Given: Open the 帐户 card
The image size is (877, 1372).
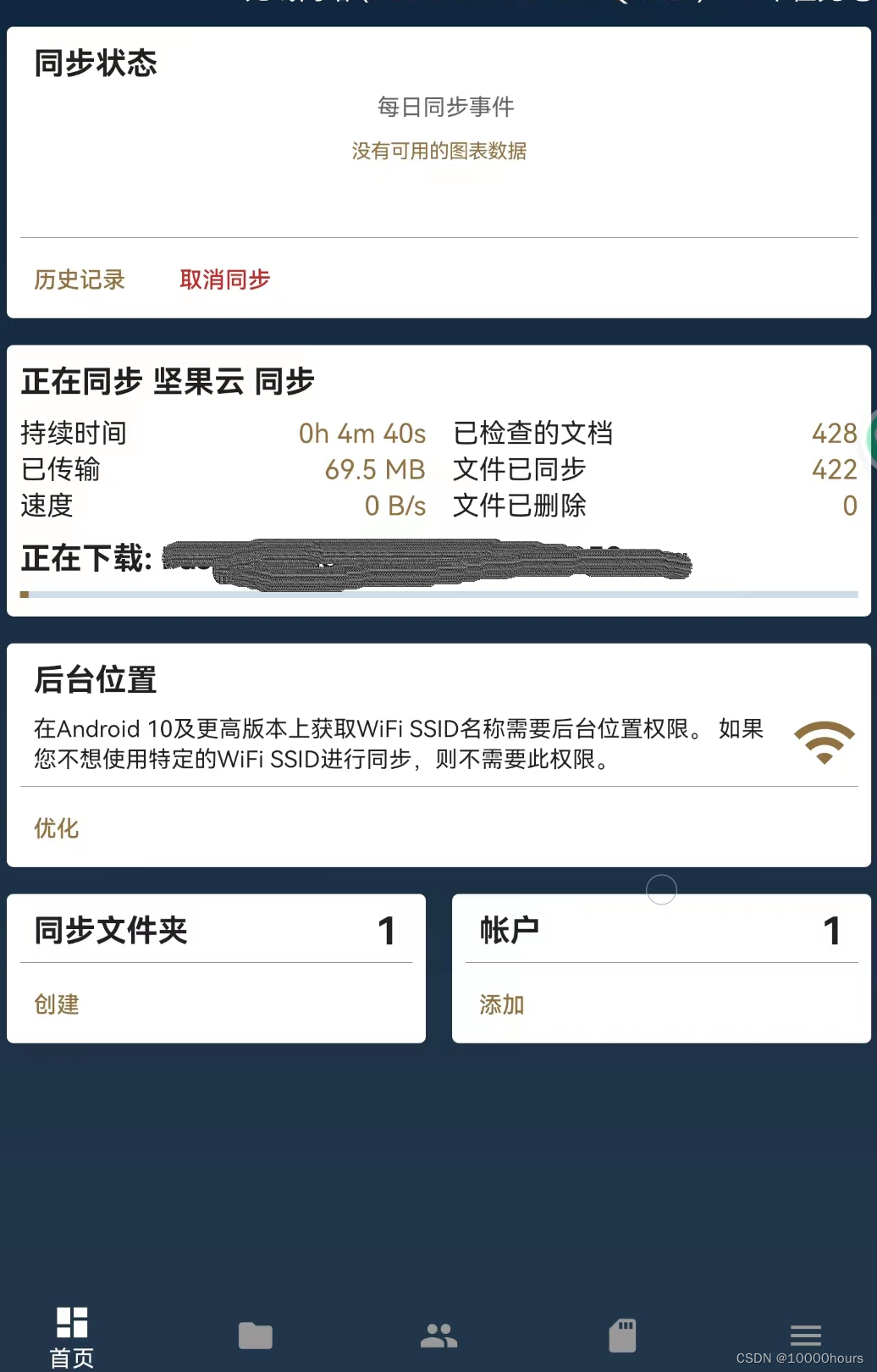Looking at the screenshot, I should pos(660,931).
